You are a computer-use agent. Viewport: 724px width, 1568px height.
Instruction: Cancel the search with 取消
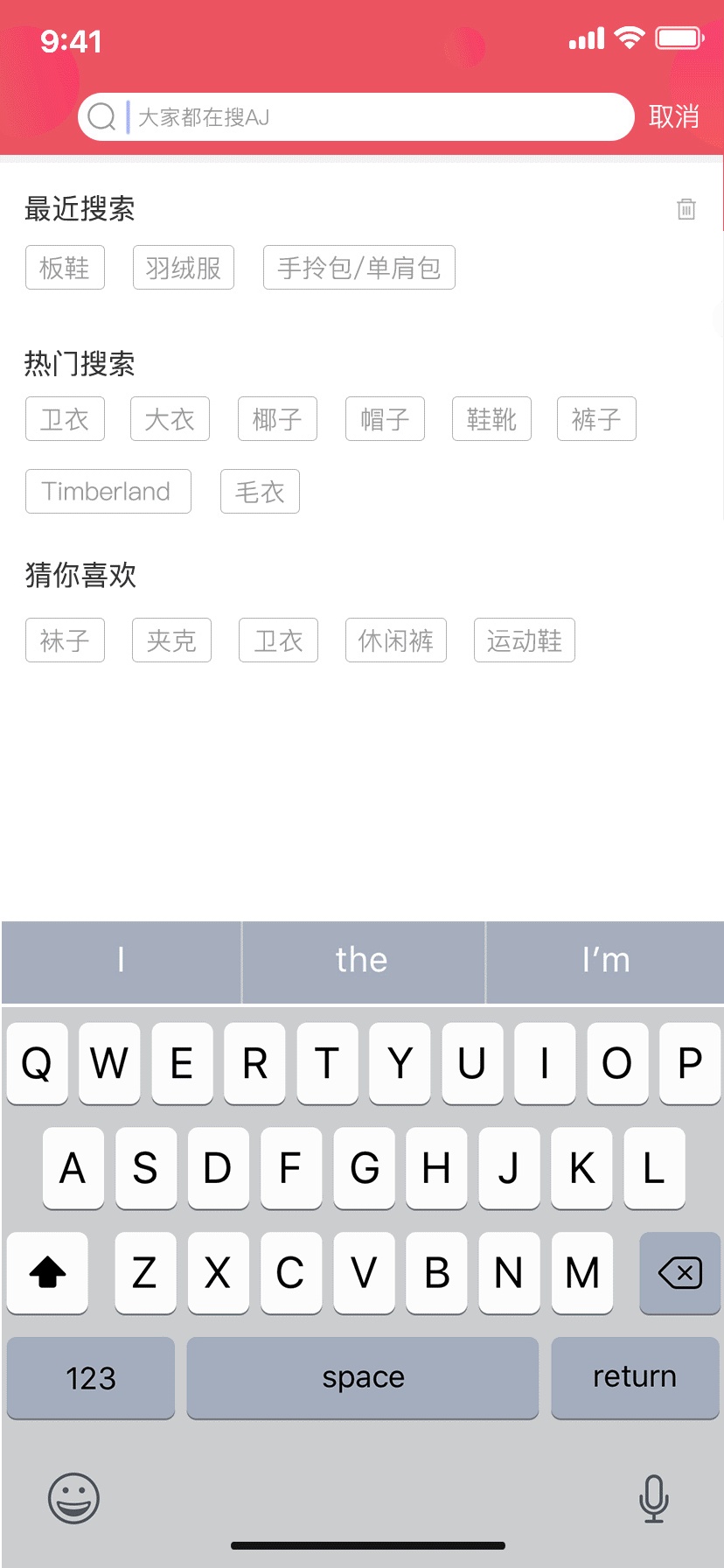[673, 117]
